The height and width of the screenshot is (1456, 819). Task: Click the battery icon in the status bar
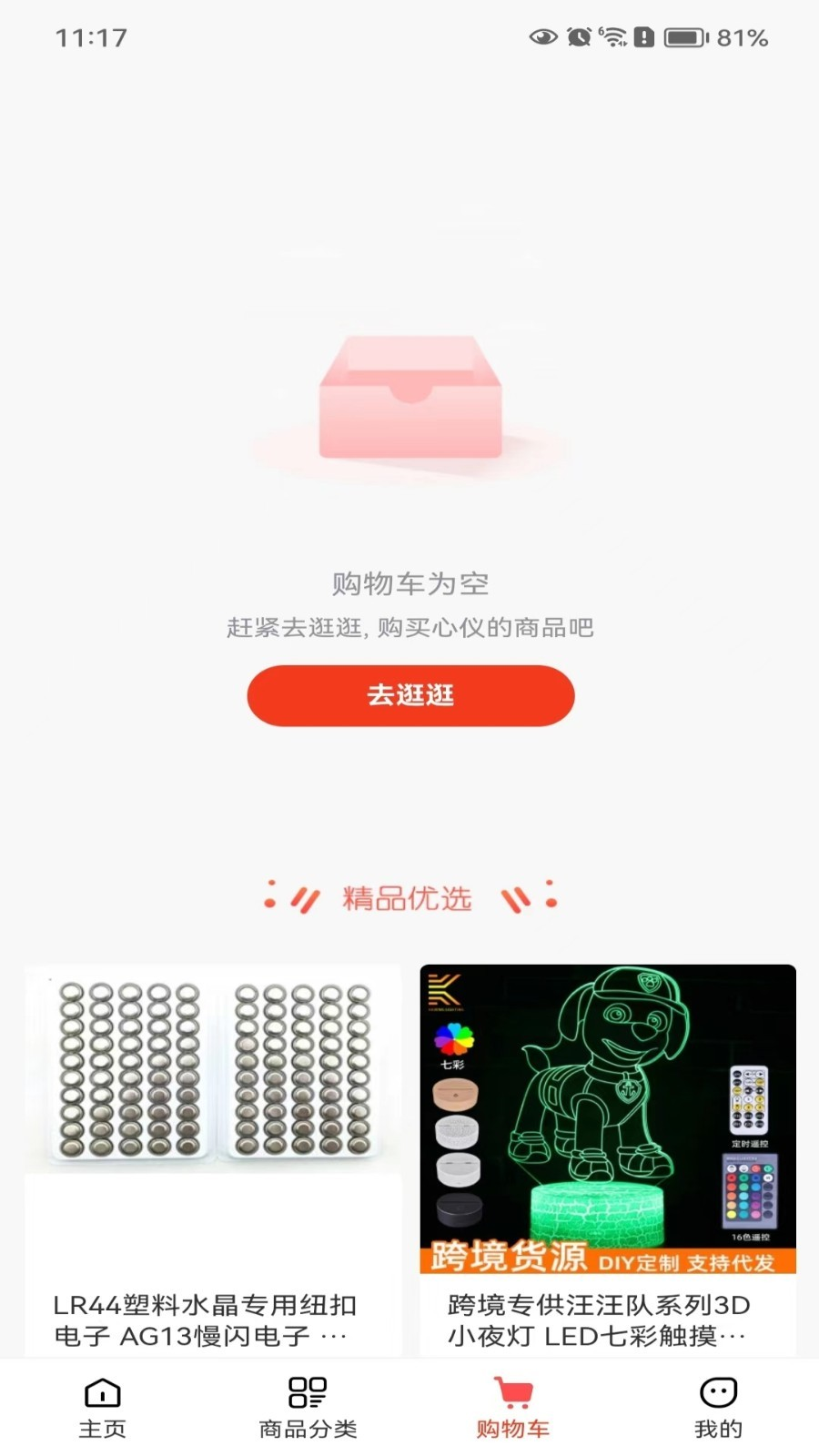683,38
